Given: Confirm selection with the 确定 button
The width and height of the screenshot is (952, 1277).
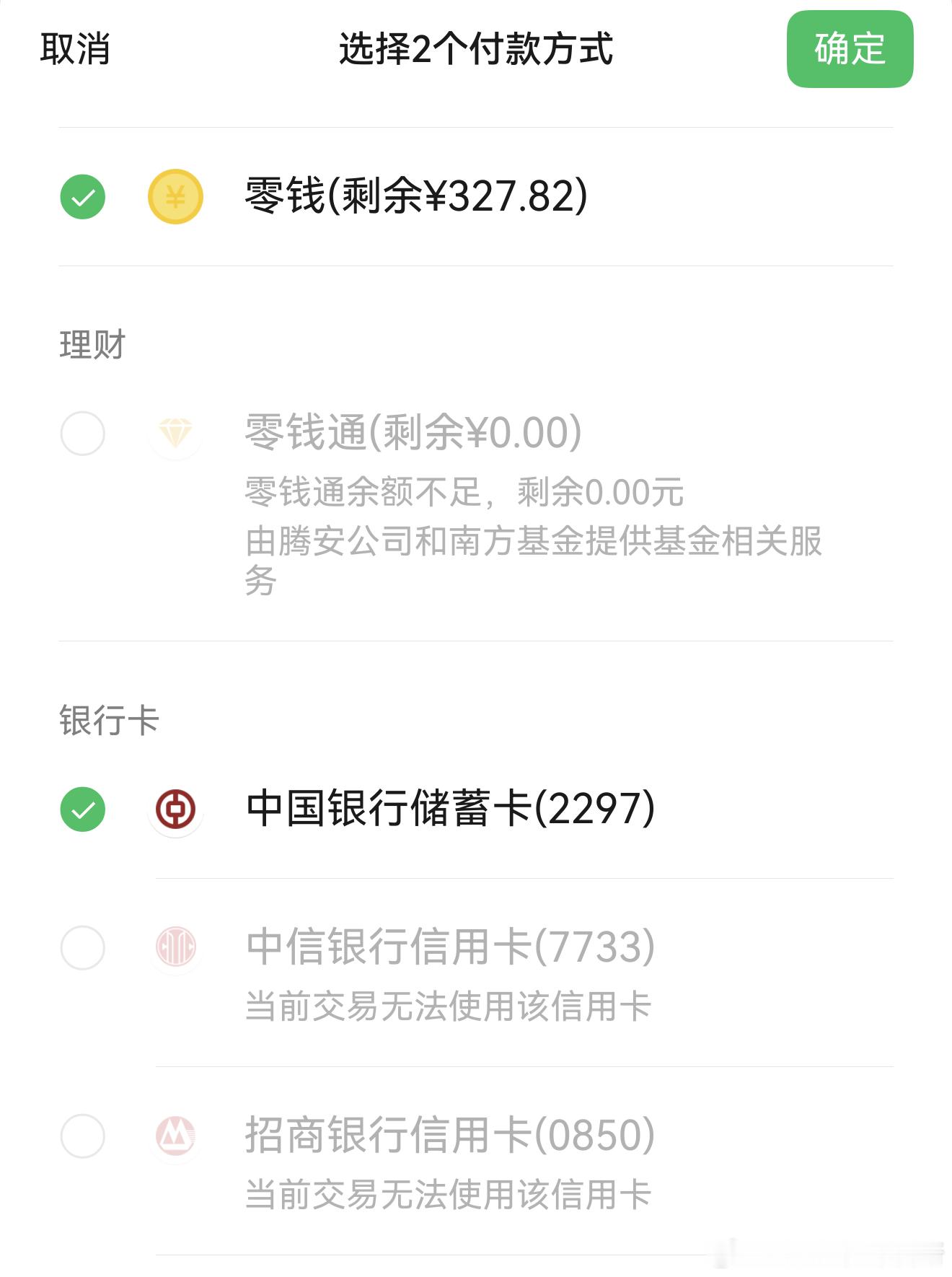Looking at the screenshot, I should tap(850, 49).
